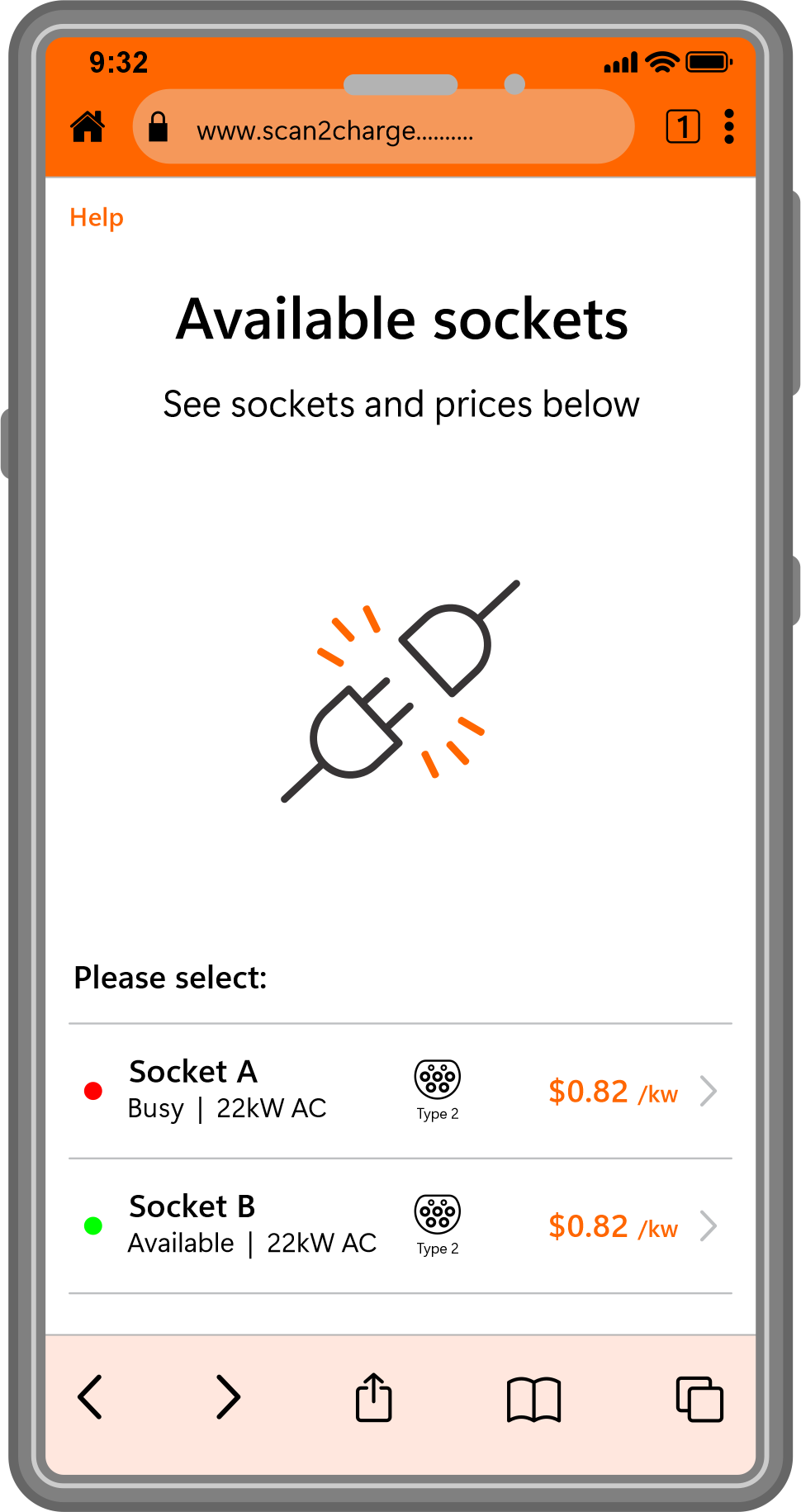Viewport: 801px width, 1512px height.
Task: Open the browser tab switcher showing 1
Action: click(683, 126)
